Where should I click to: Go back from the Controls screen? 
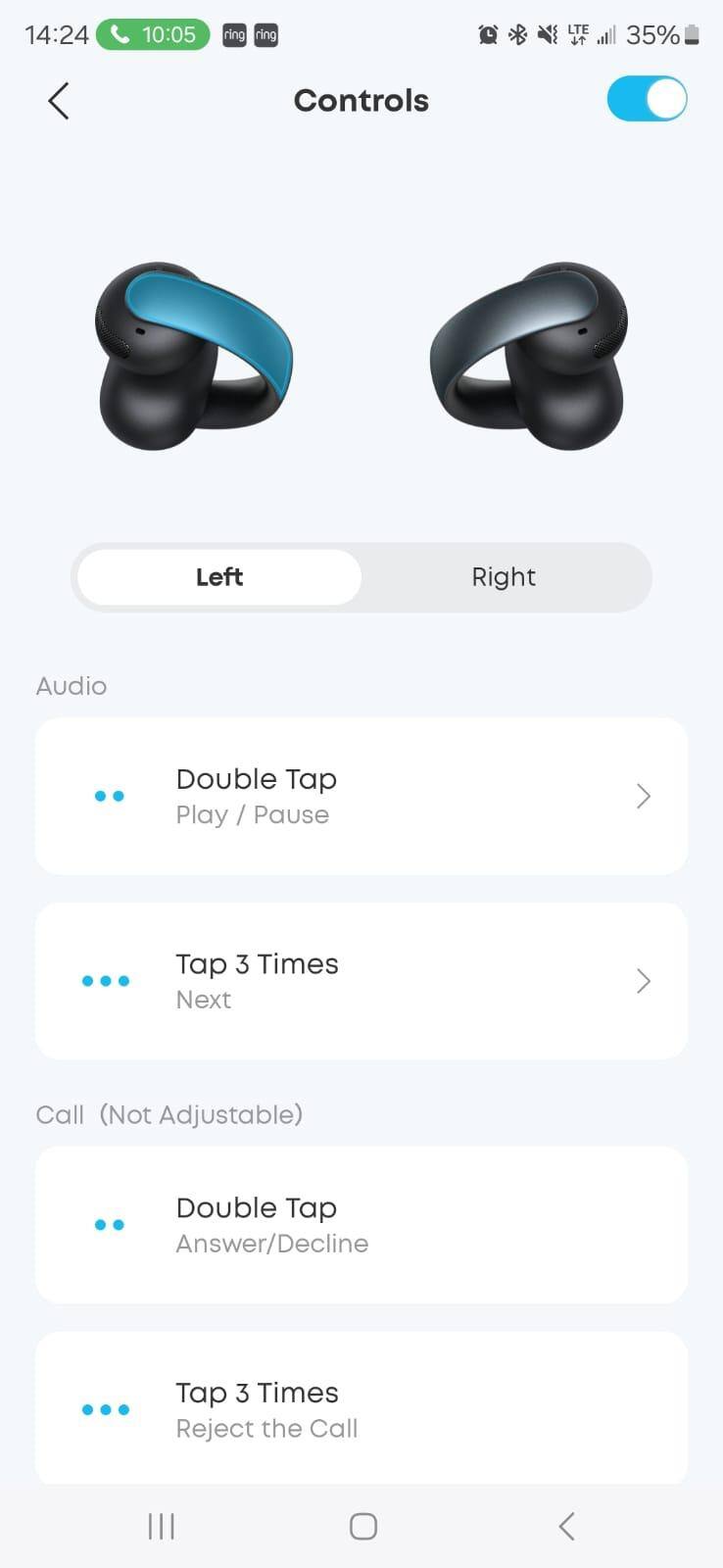point(59,101)
